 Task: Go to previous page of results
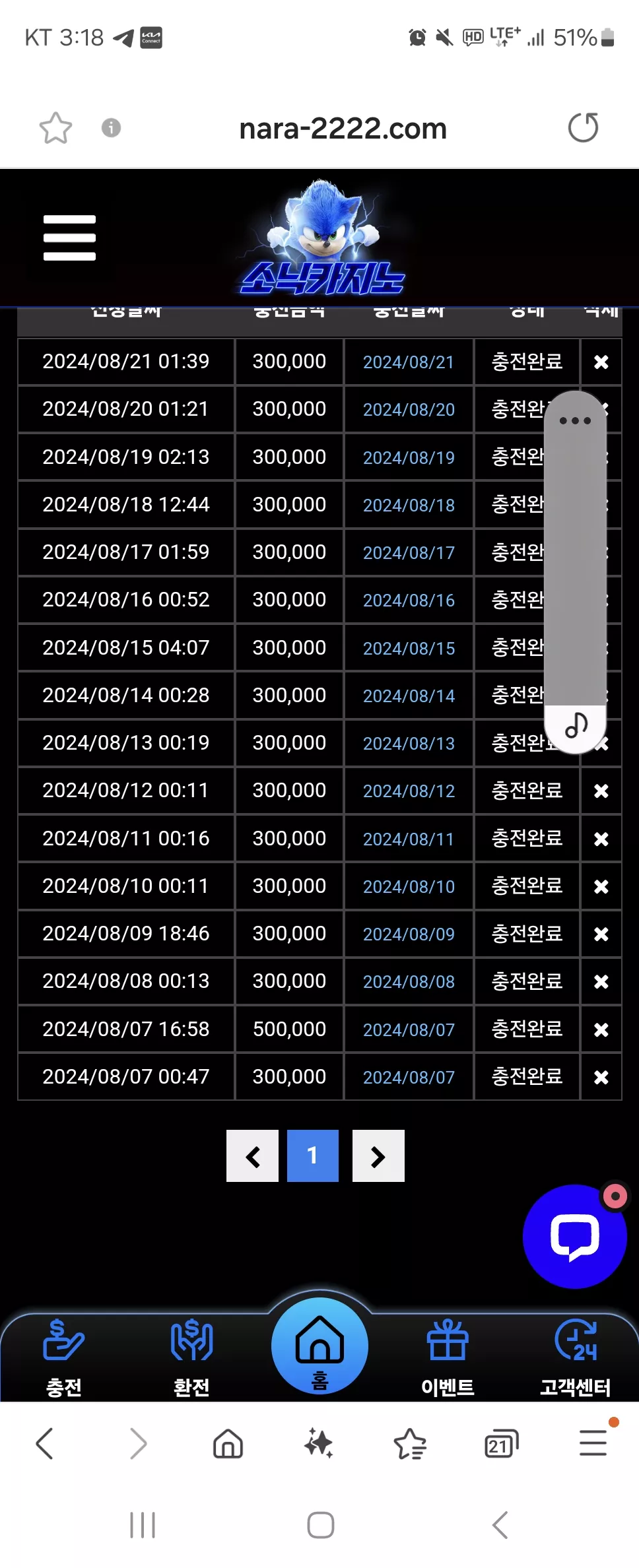tap(252, 1156)
